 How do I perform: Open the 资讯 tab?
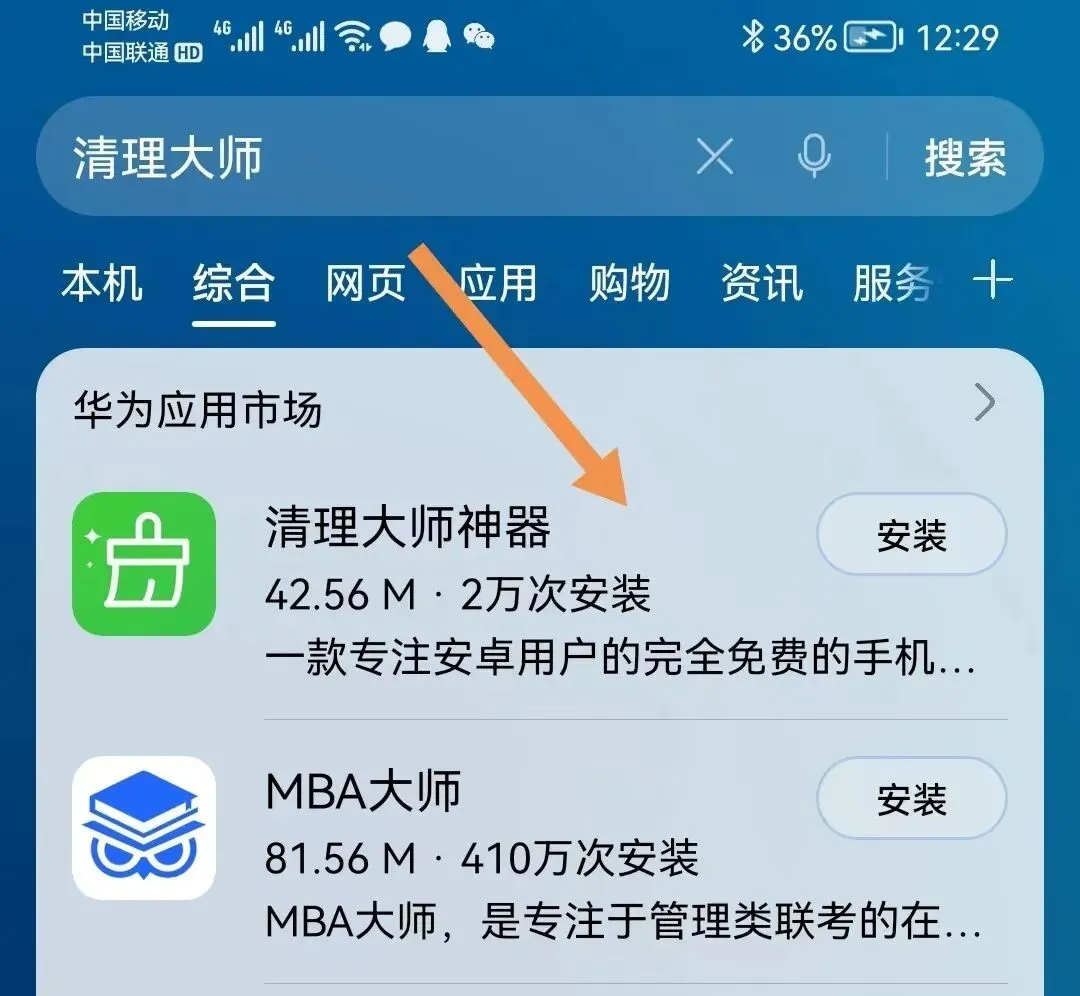(x=762, y=283)
